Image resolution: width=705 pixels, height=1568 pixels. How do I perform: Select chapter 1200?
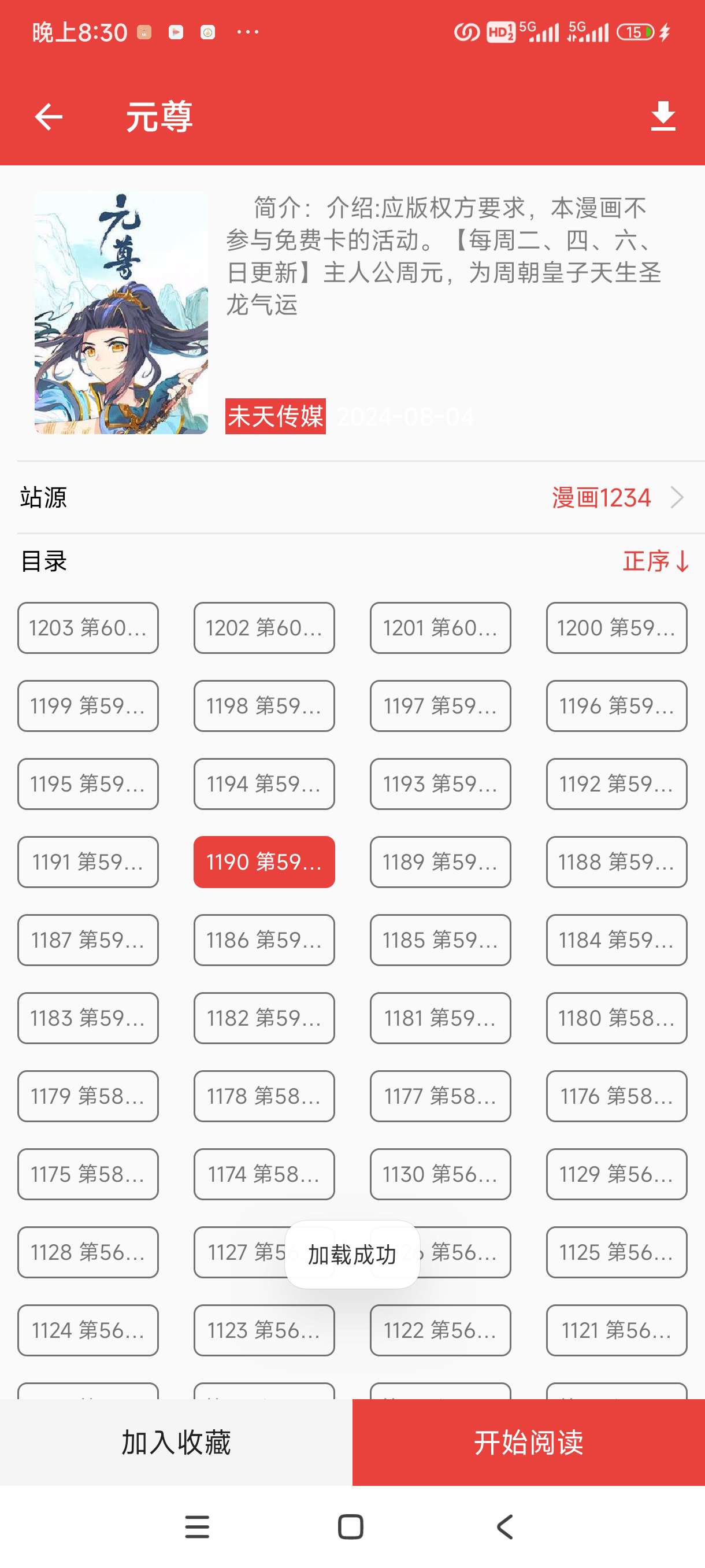click(x=616, y=627)
